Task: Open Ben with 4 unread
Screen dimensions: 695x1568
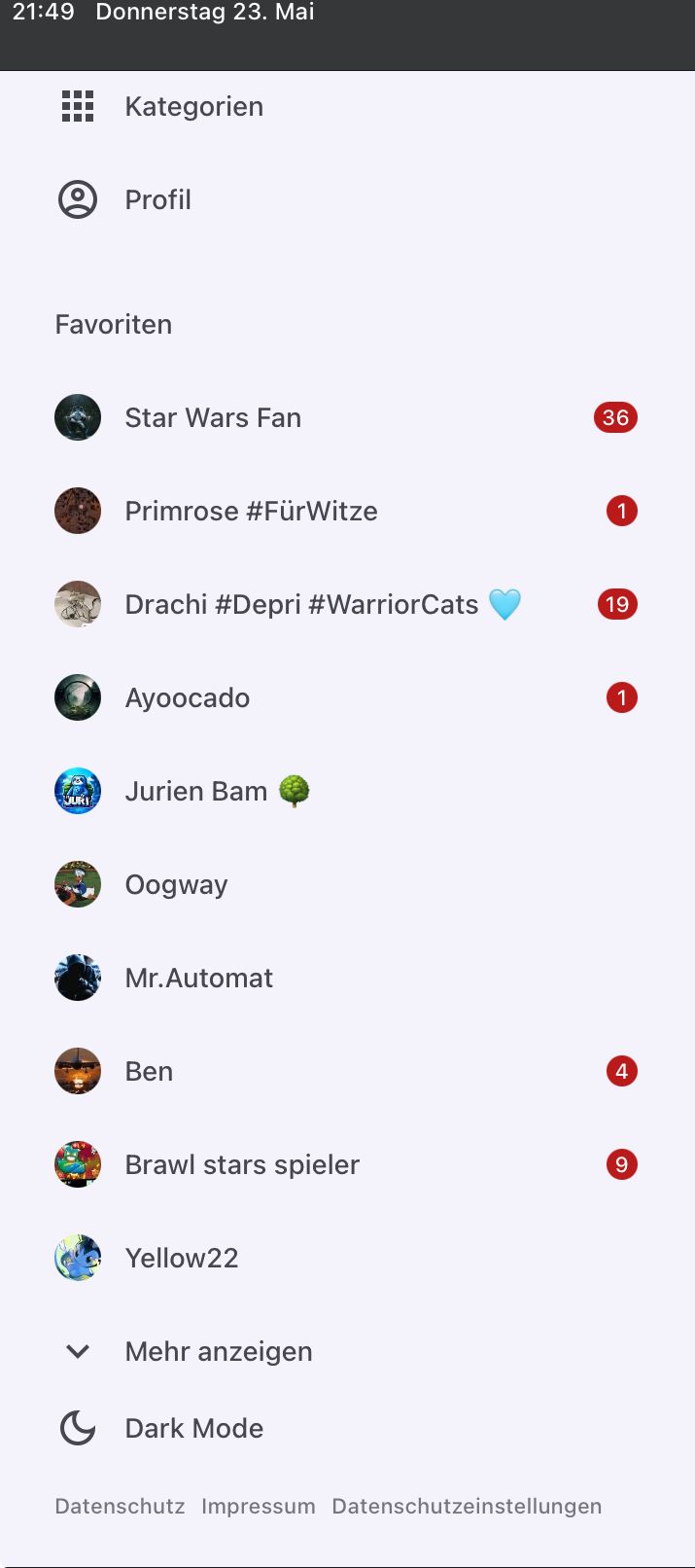Action: pyautogui.click(x=149, y=1072)
